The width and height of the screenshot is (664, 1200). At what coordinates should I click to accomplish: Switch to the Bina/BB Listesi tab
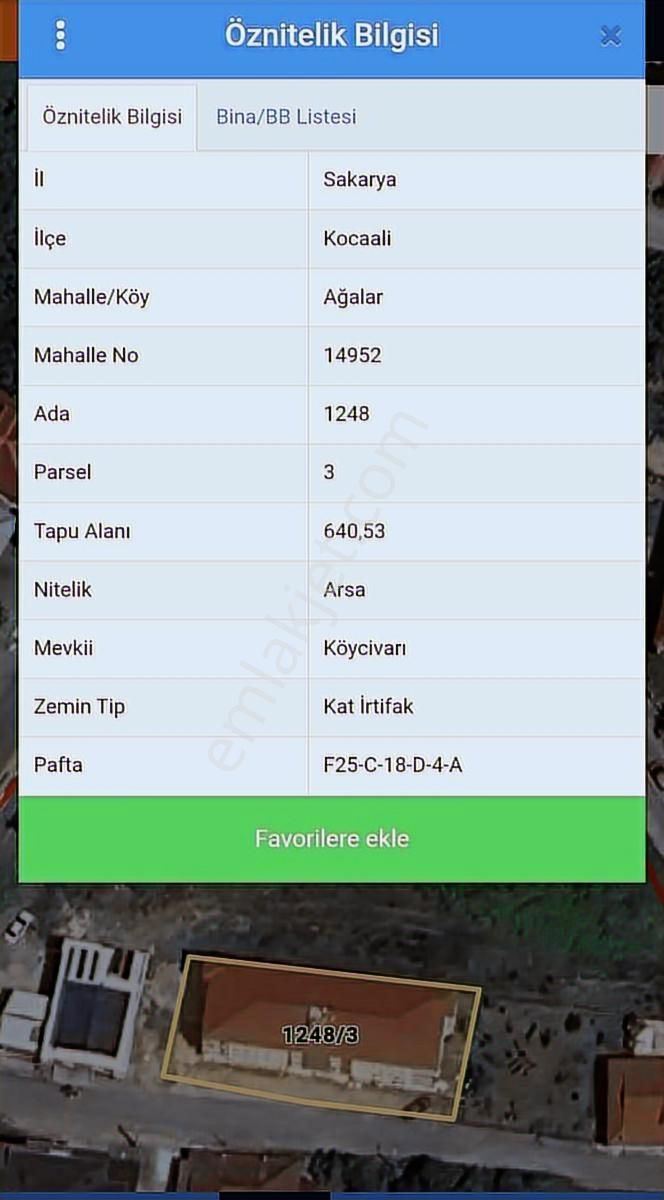(286, 116)
